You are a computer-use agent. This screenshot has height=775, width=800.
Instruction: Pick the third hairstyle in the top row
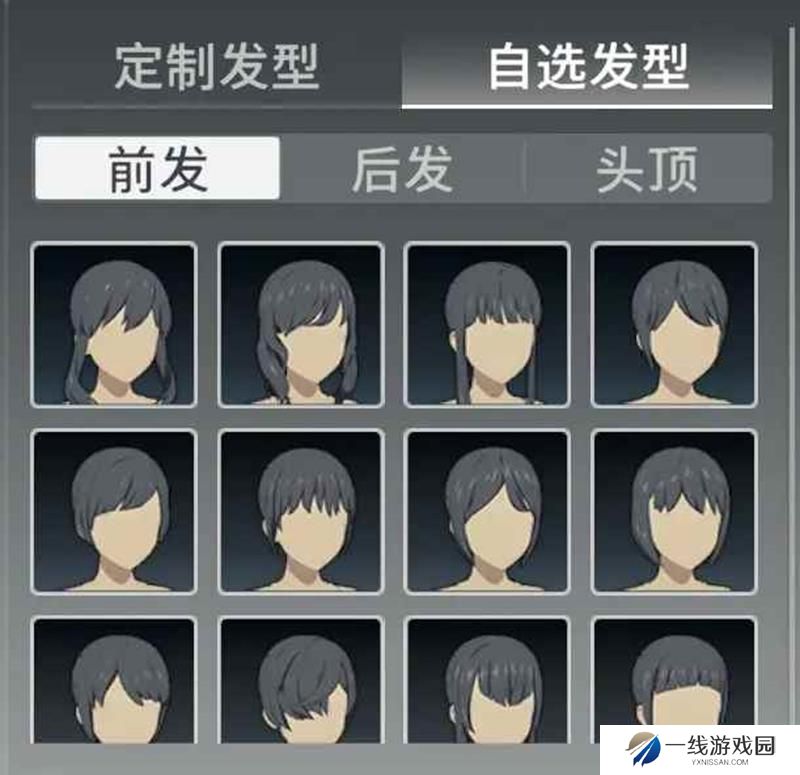[x=487, y=324]
